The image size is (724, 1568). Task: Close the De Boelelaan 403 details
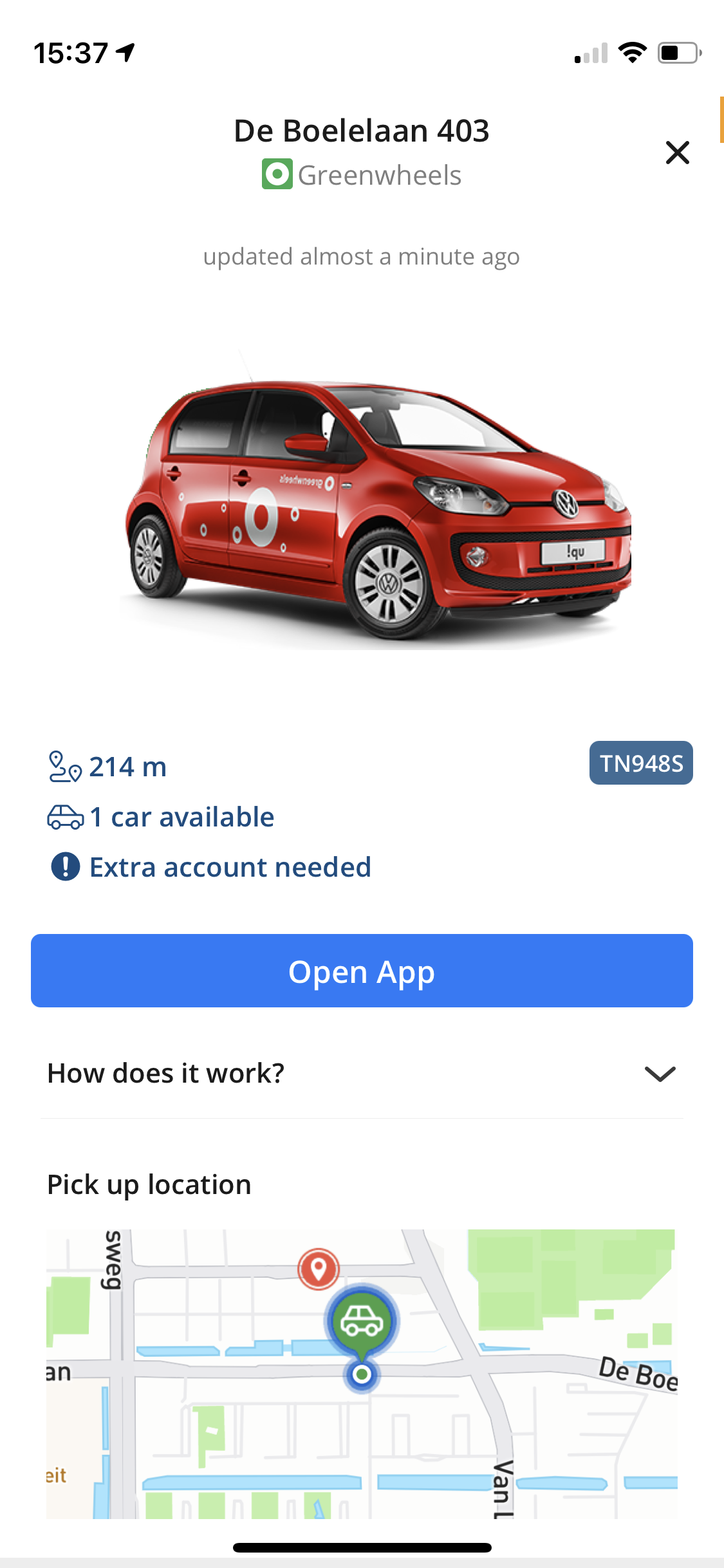pos(677,153)
